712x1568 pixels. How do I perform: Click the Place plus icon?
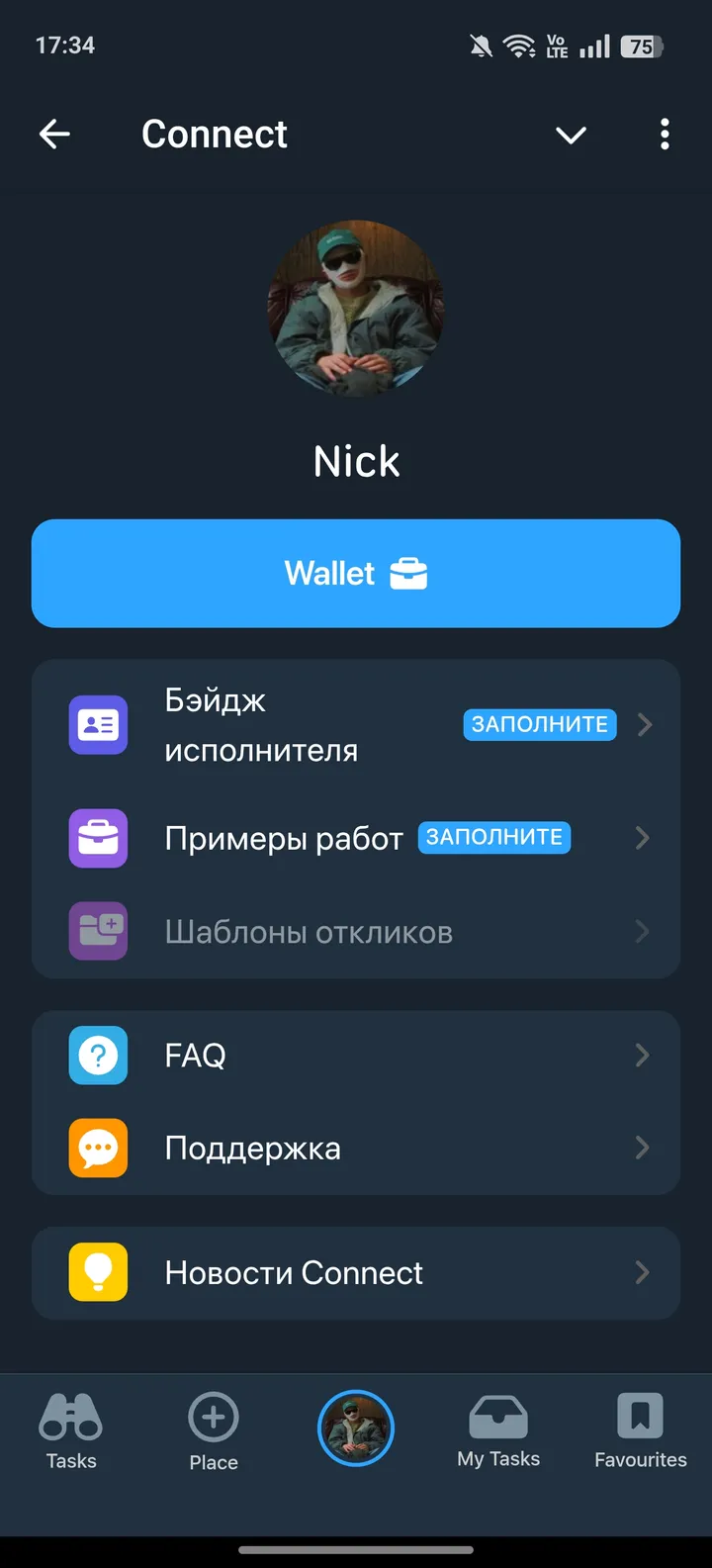tap(213, 1420)
